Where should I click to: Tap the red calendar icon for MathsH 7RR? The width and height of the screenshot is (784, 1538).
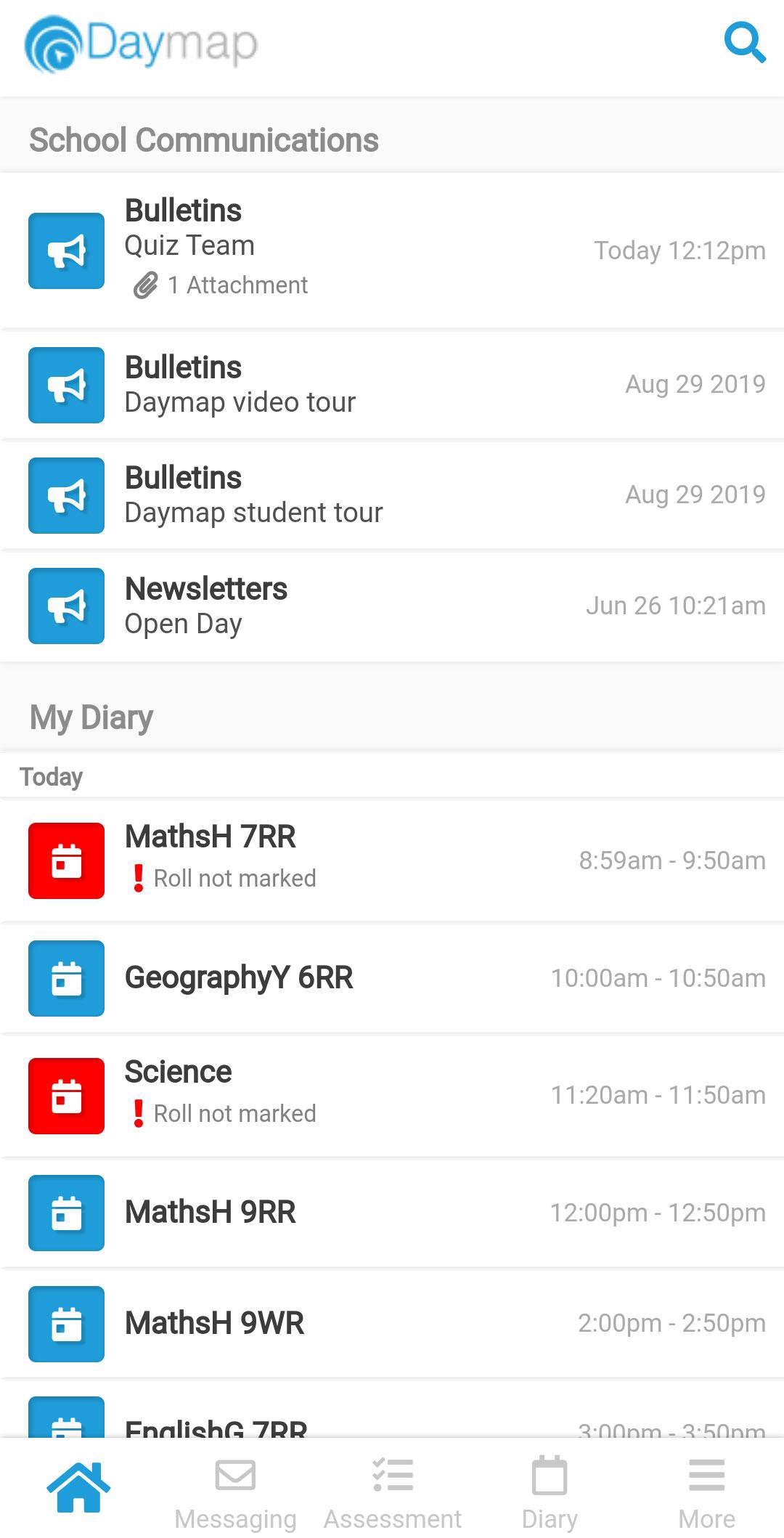[x=65, y=860]
